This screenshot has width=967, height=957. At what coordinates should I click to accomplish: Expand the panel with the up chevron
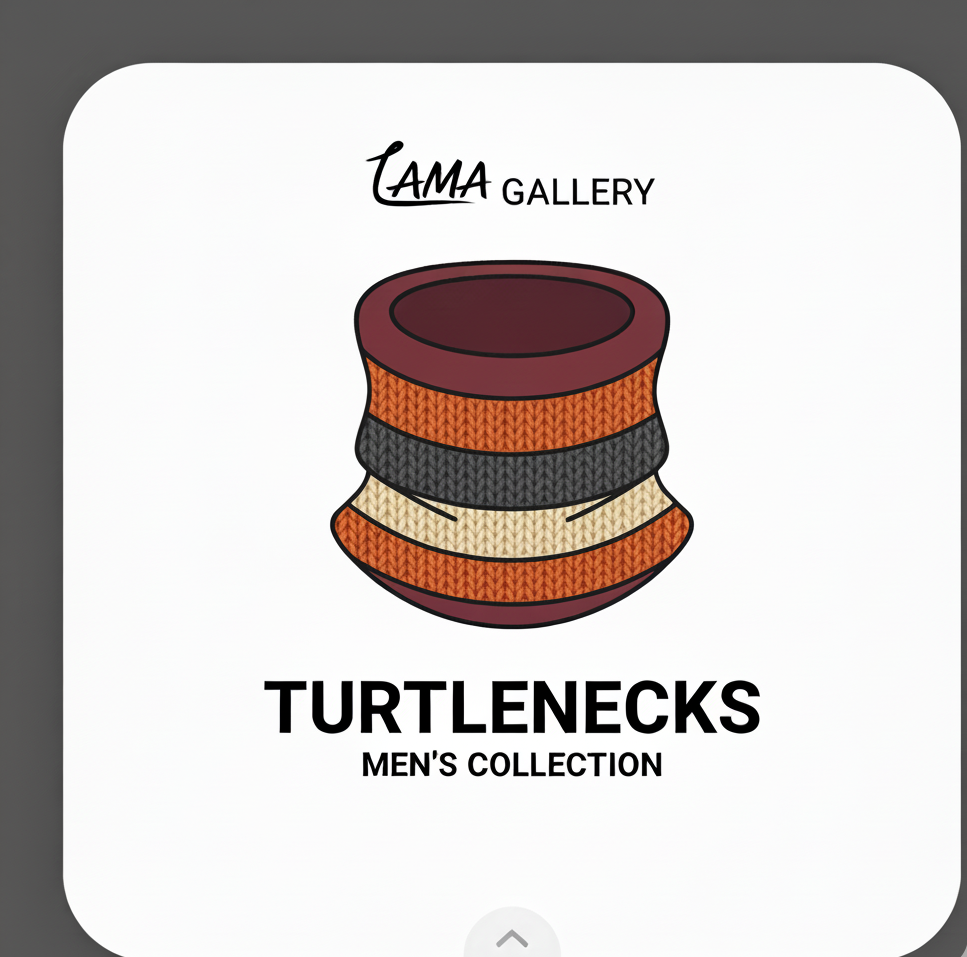[x=512, y=937]
